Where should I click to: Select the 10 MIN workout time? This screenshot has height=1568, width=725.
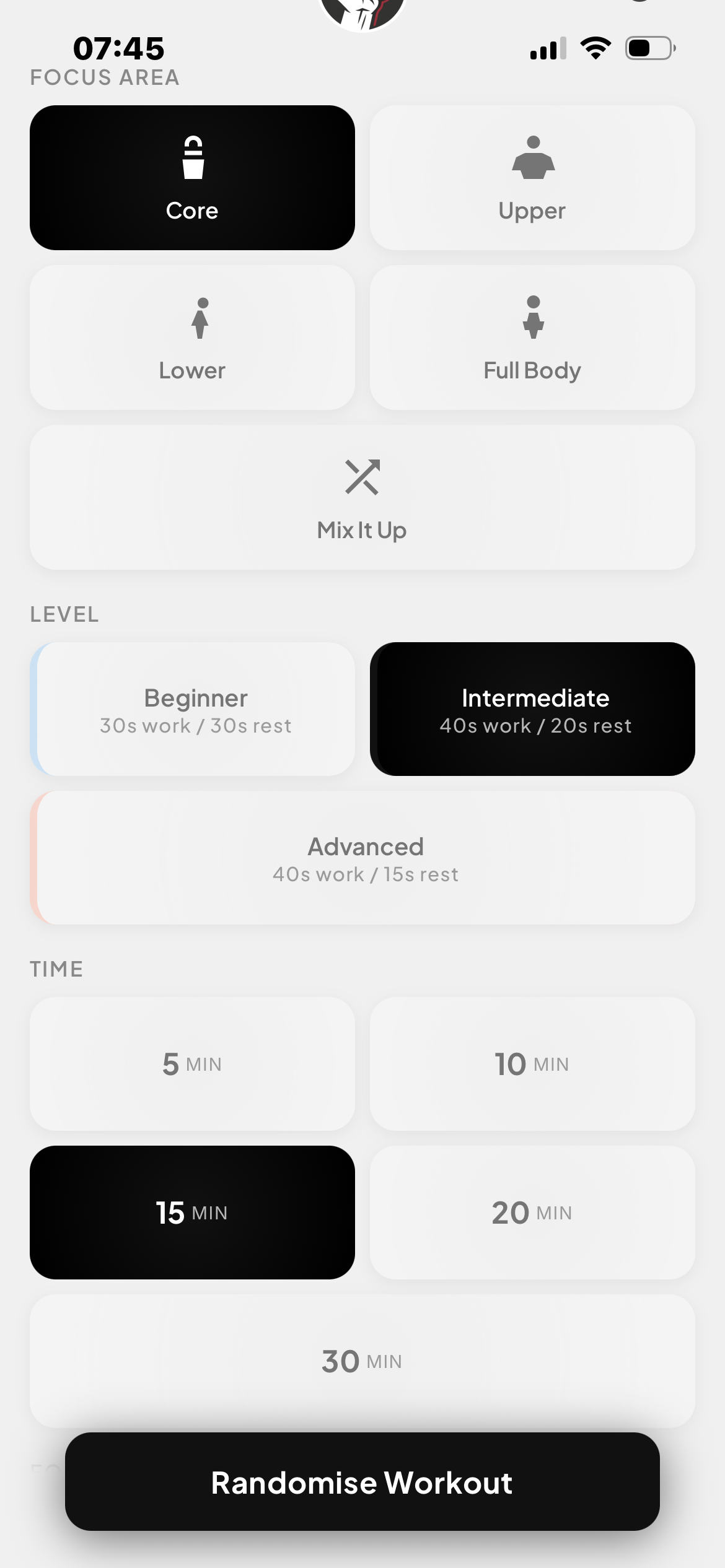pos(533,1063)
